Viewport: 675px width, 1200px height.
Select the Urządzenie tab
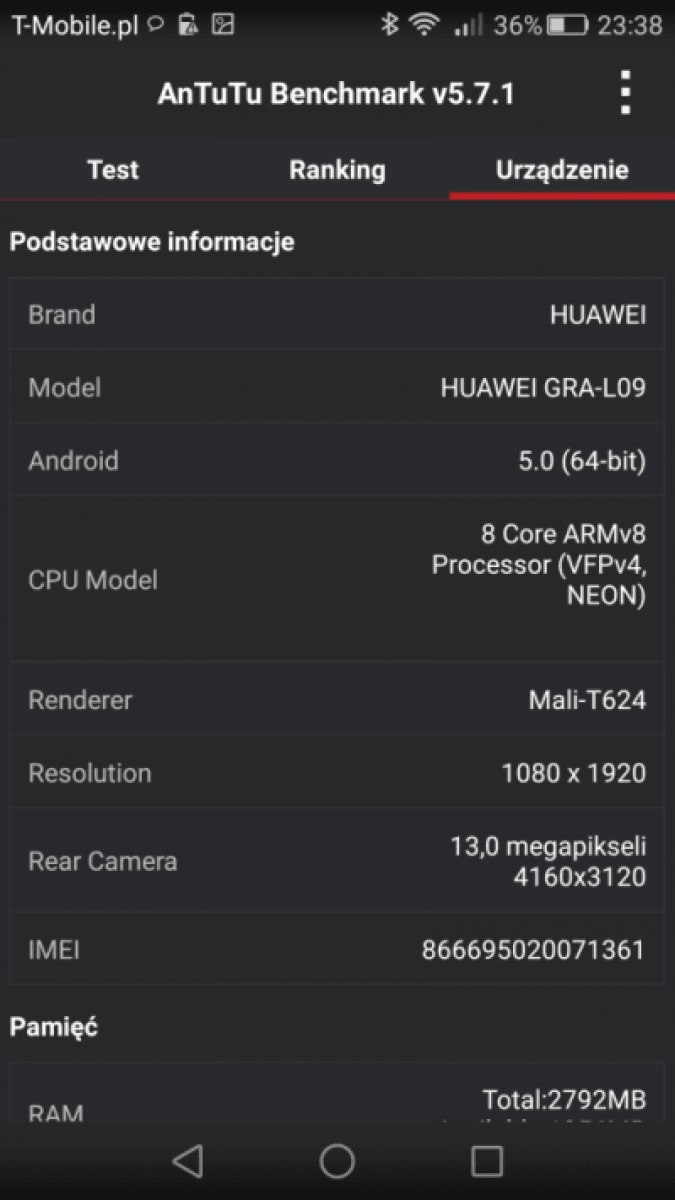point(562,170)
